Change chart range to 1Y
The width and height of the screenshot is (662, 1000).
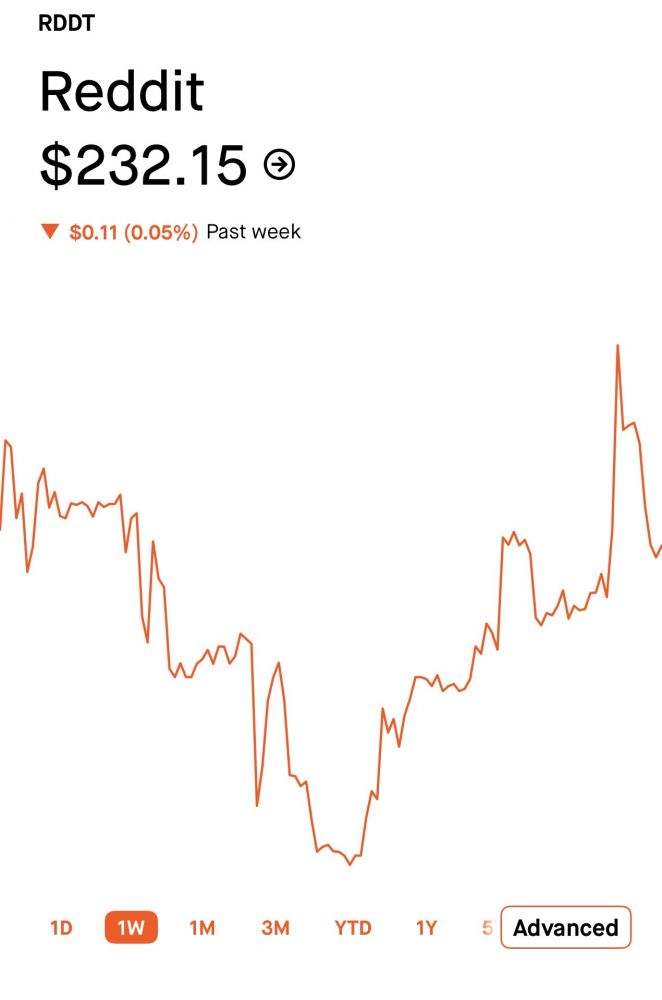[427, 928]
